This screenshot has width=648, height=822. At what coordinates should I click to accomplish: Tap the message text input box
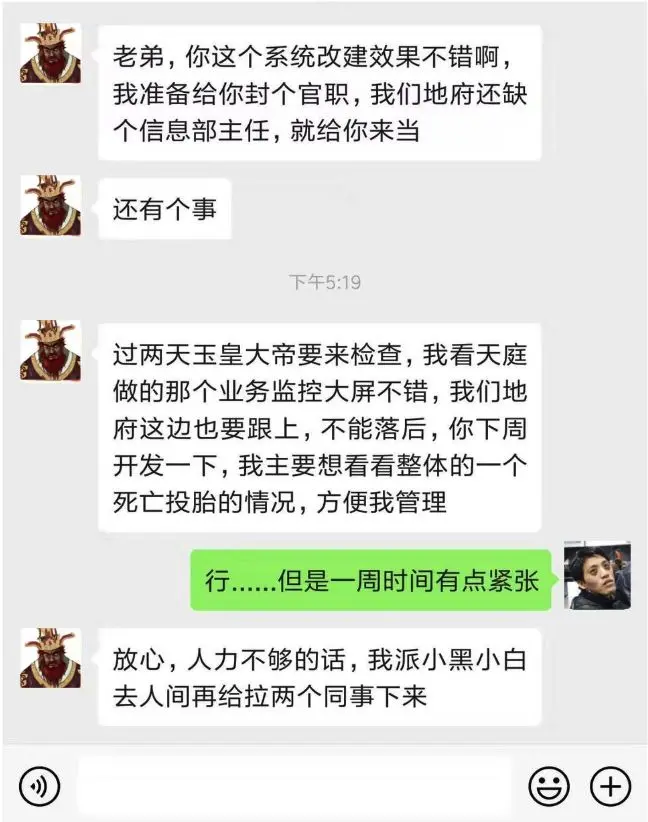pos(294,786)
